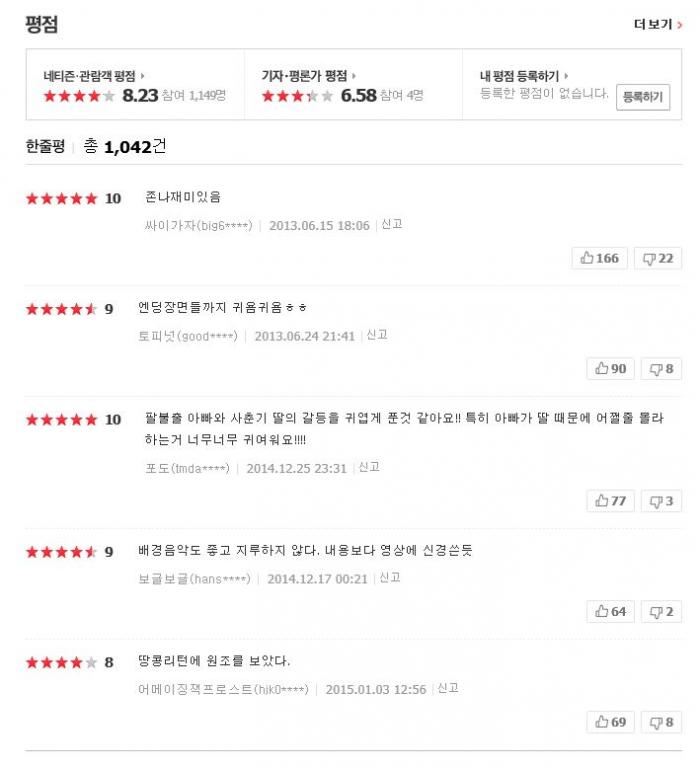700x768 pixels.
Task: Report 어메이징잭프로스트's review with 신고
Action: 447,688
